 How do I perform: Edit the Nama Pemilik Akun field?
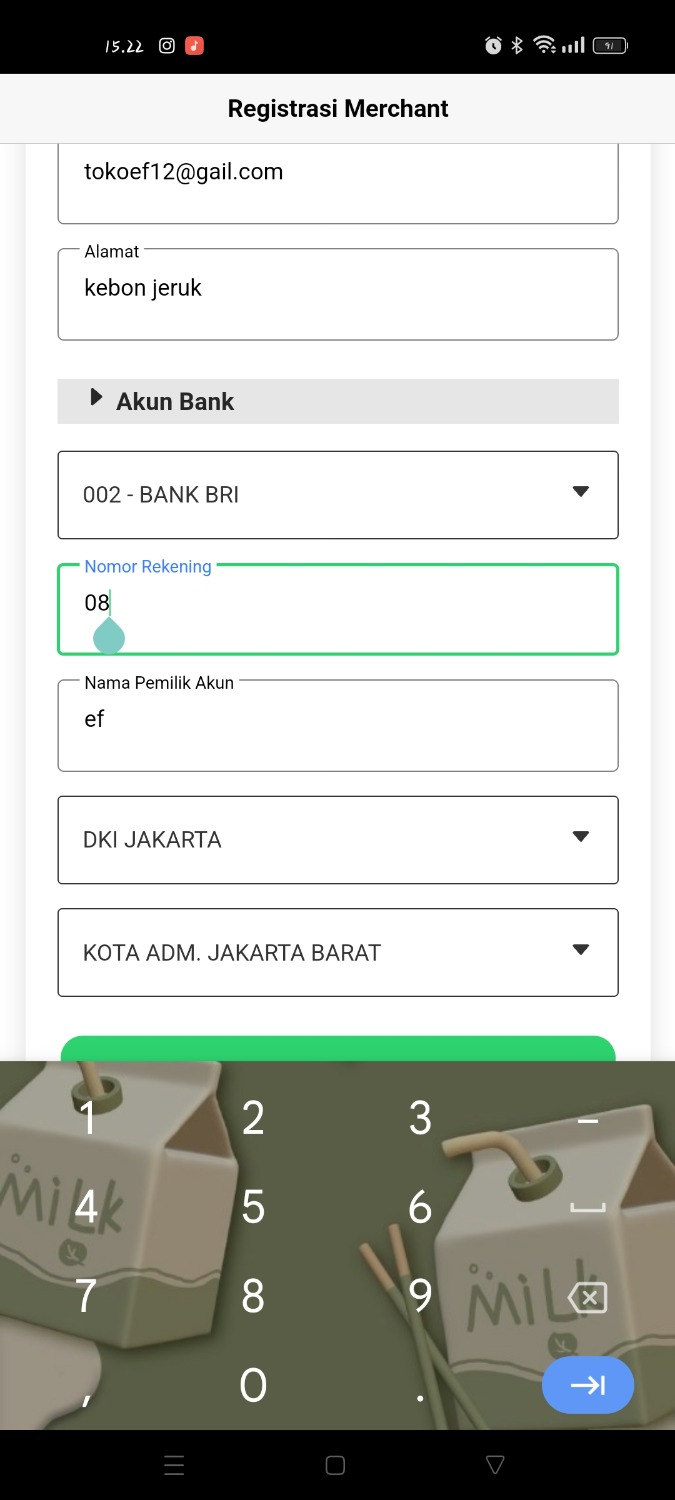click(337, 725)
